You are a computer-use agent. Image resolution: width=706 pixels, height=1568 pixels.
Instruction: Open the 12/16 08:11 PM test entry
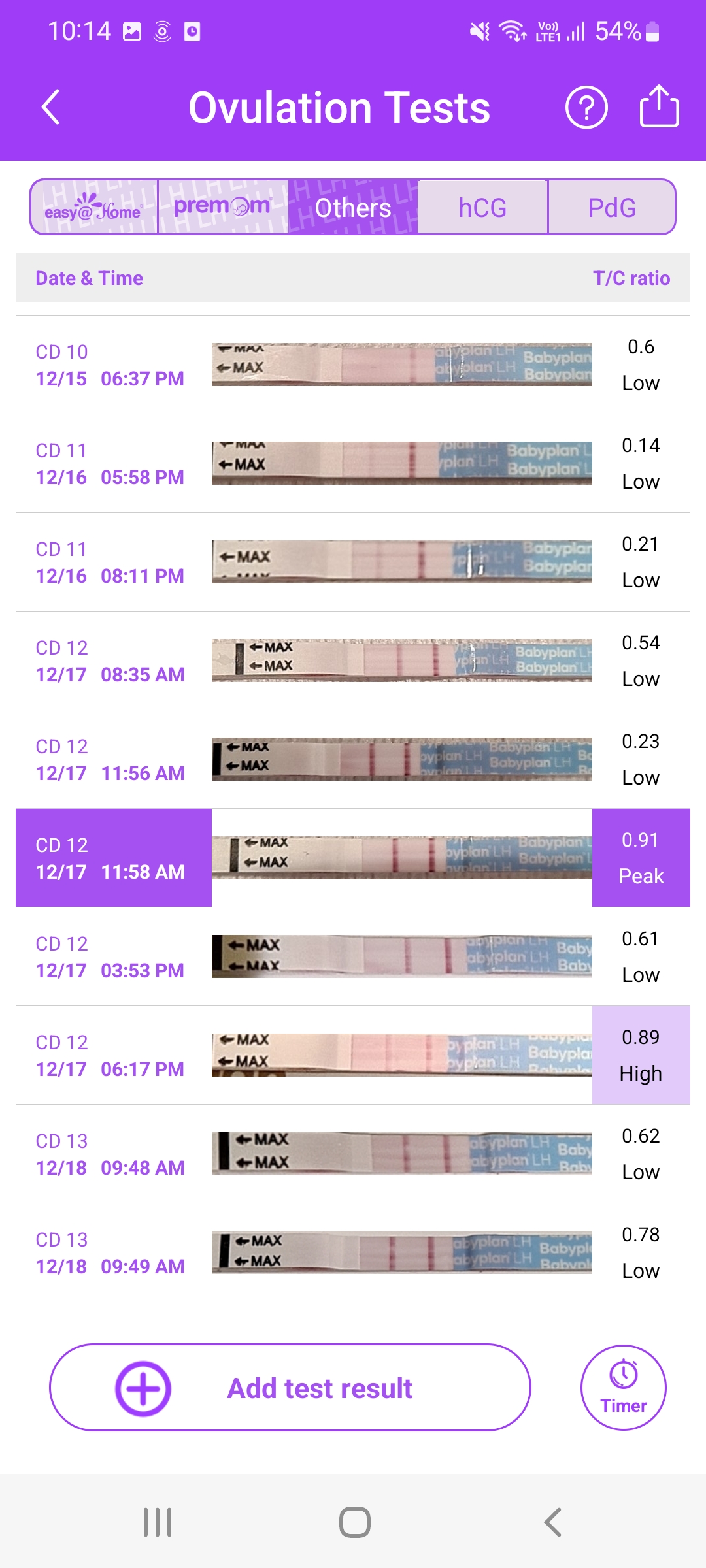coord(353,562)
